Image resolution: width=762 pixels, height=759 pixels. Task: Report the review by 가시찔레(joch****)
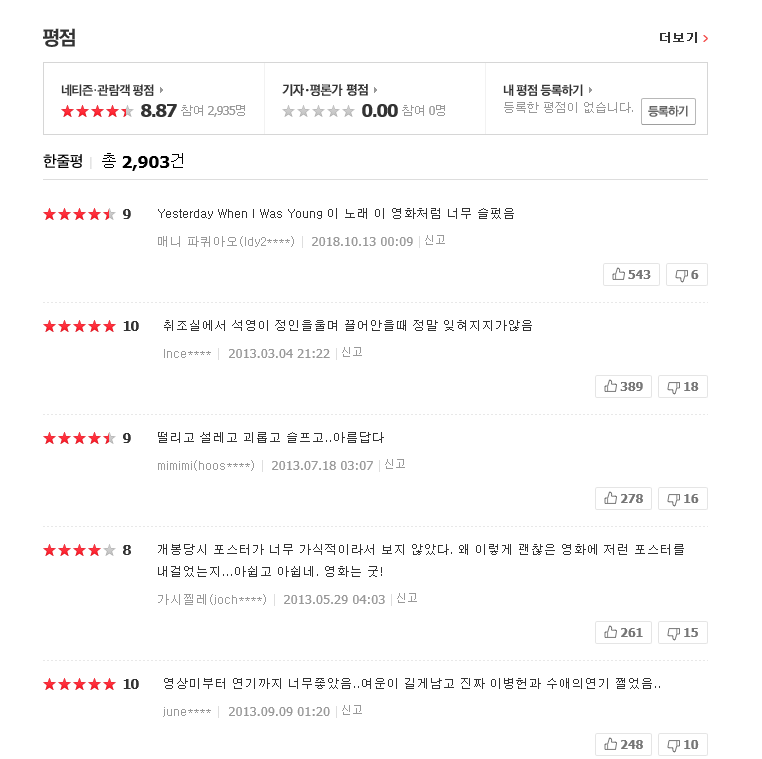click(x=407, y=598)
